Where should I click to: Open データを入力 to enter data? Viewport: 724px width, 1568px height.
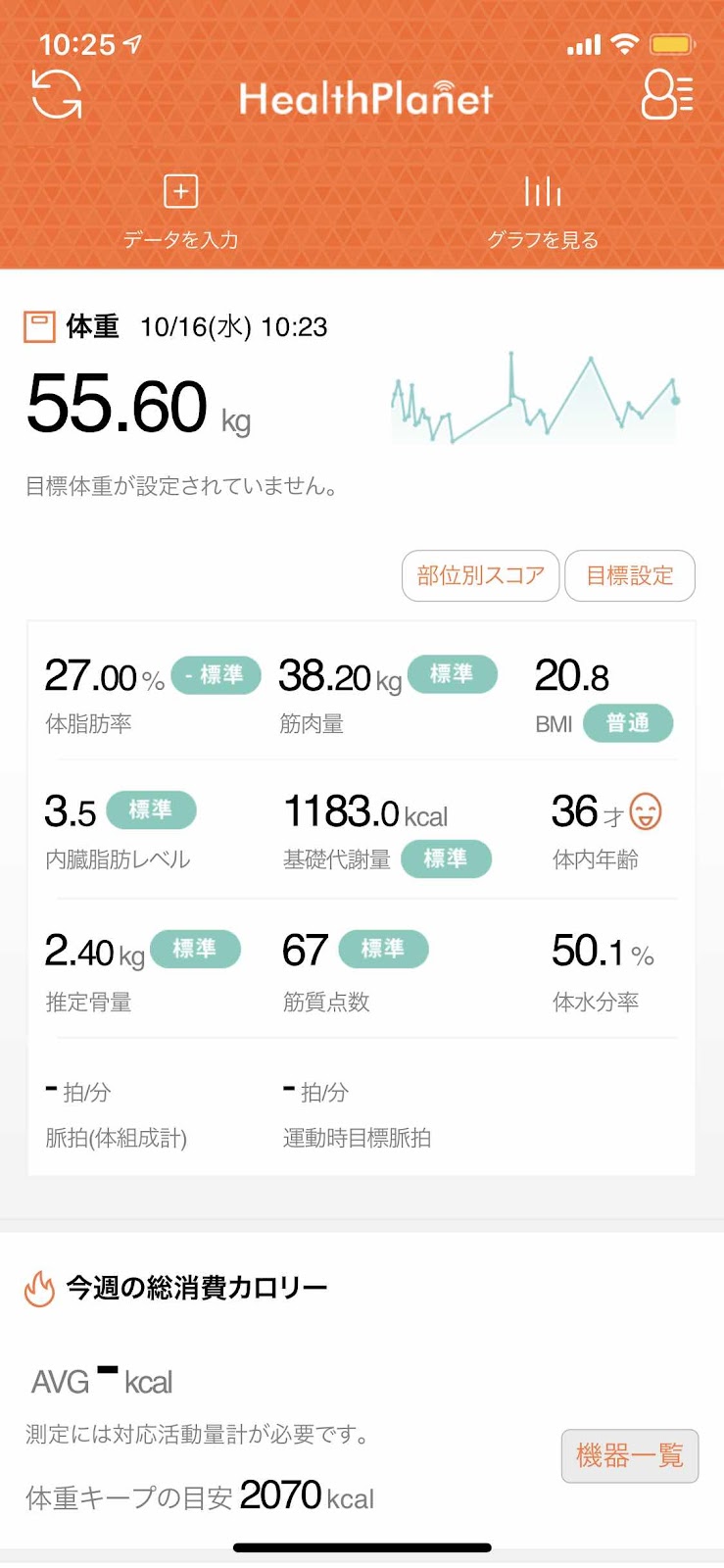click(x=180, y=210)
